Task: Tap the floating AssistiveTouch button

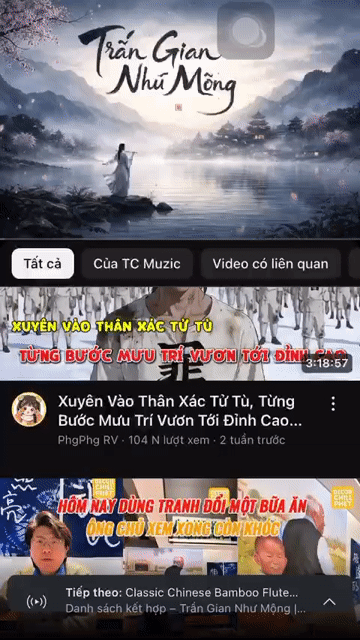Action: click(x=246, y=31)
